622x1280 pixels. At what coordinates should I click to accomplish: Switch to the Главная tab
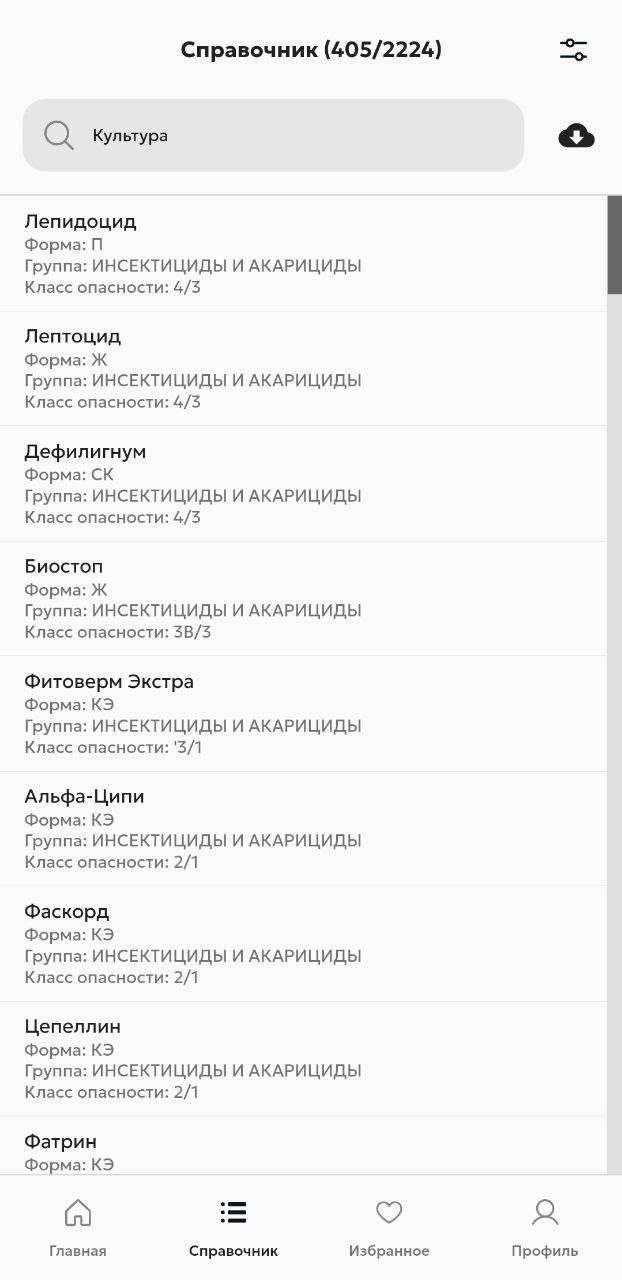(x=78, y=1228)
